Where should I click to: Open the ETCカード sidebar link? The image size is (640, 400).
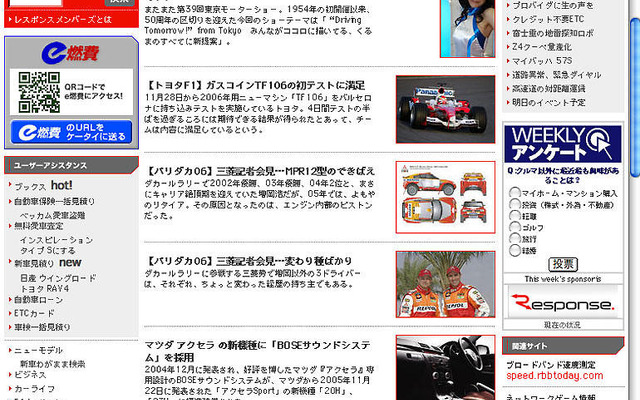(35, 313)
